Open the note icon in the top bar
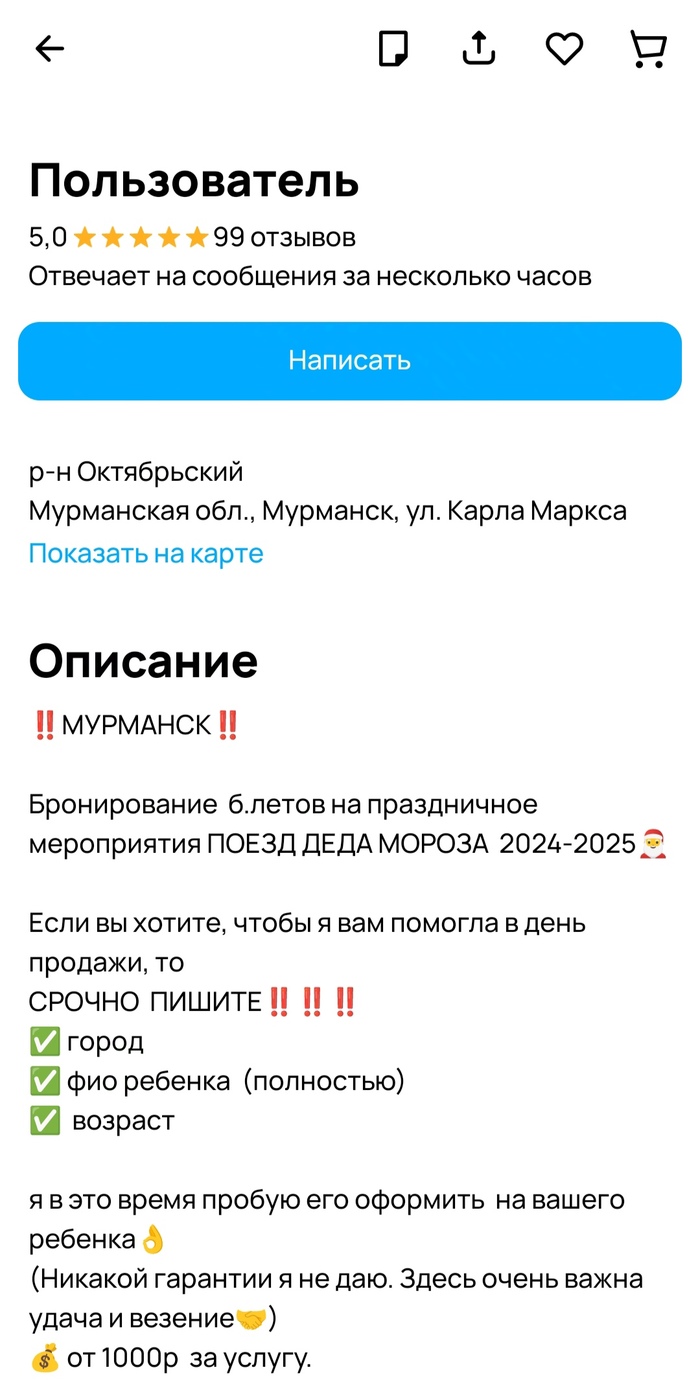Viewport: 700px width, 1387px height. [x=394, y=48]
